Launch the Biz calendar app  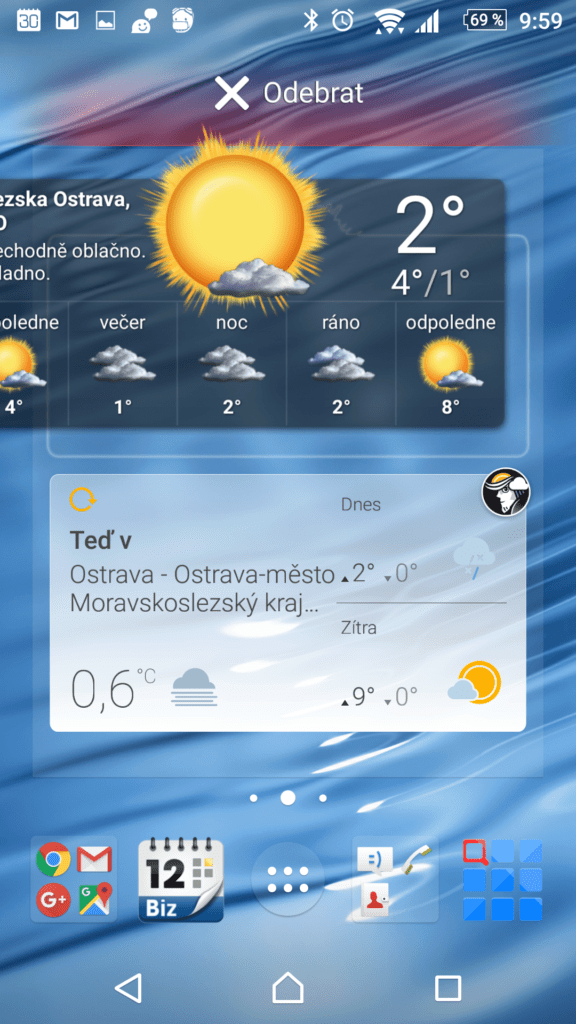181,879
